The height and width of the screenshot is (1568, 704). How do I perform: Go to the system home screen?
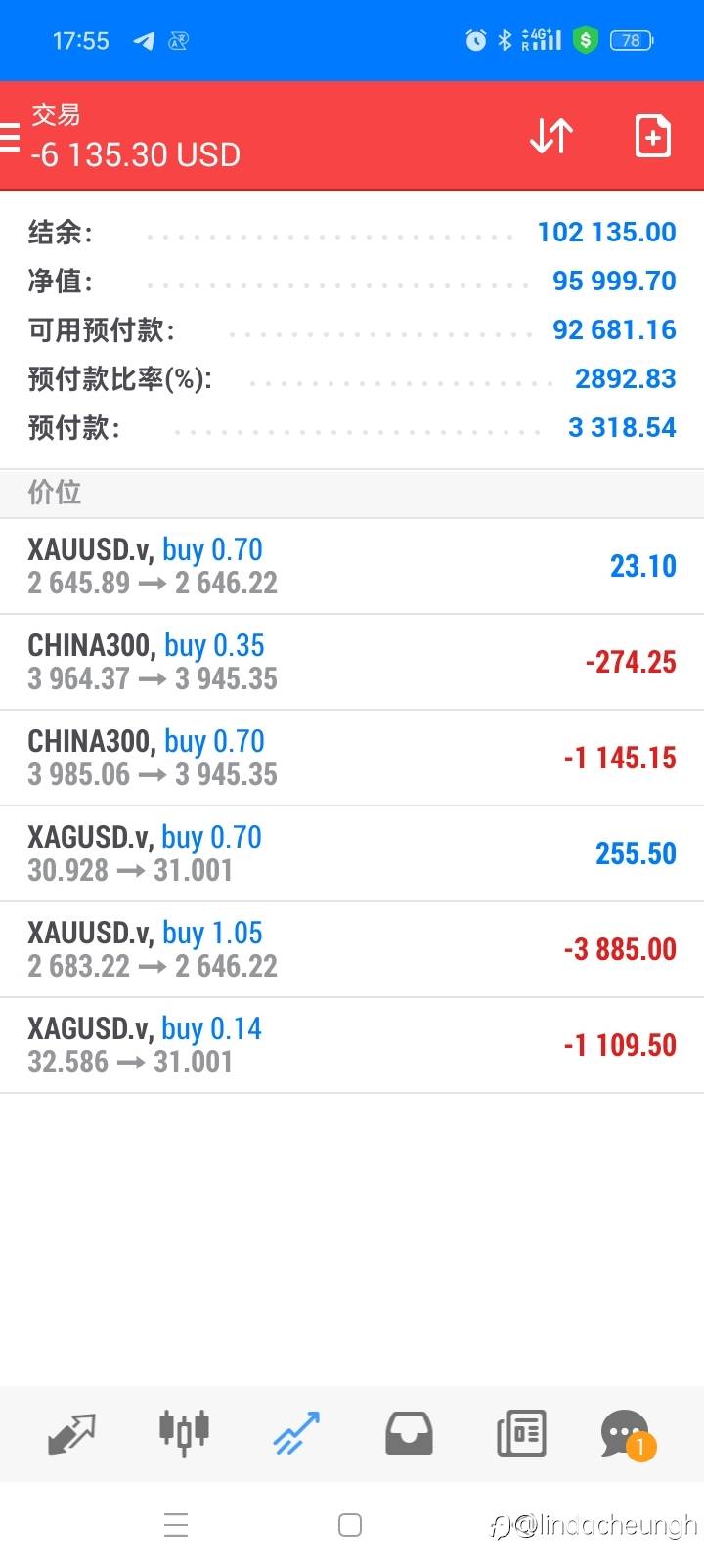click(x=350, y=1525)
